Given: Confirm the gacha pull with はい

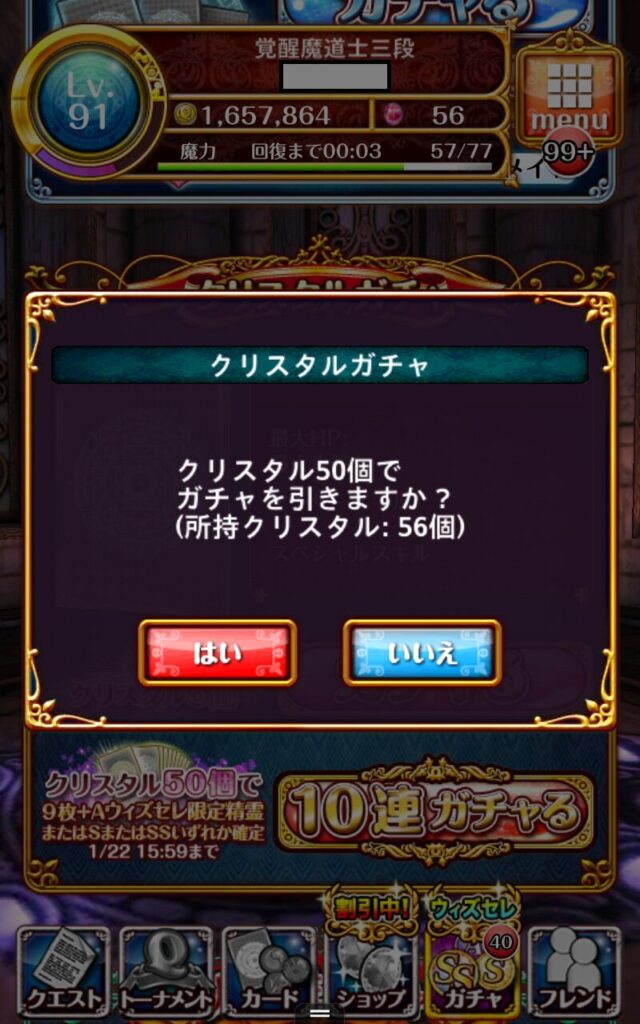Looking at the screenshot, I should click(217, 653).
